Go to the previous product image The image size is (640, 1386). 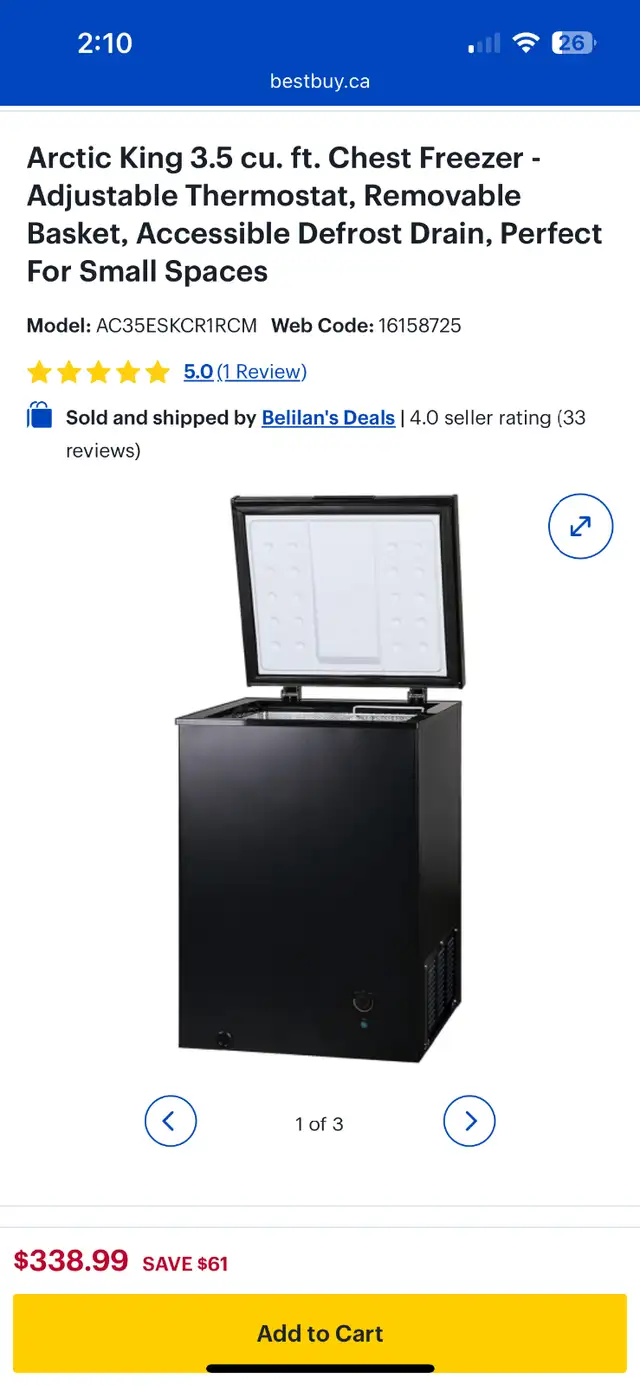(x=170, y=1121)
